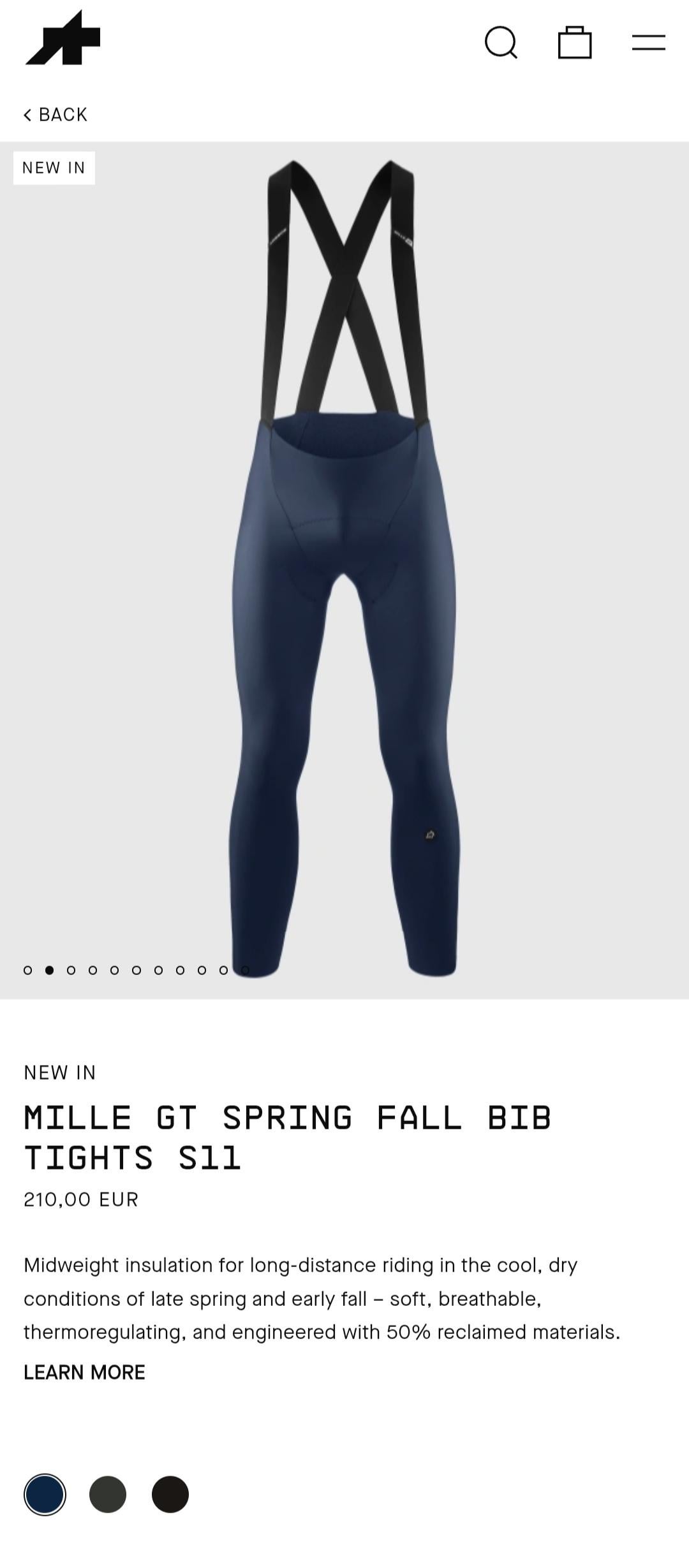This screenshot has width=689, height=1568.
Task: Open the search icon
Action: (501, 43)
